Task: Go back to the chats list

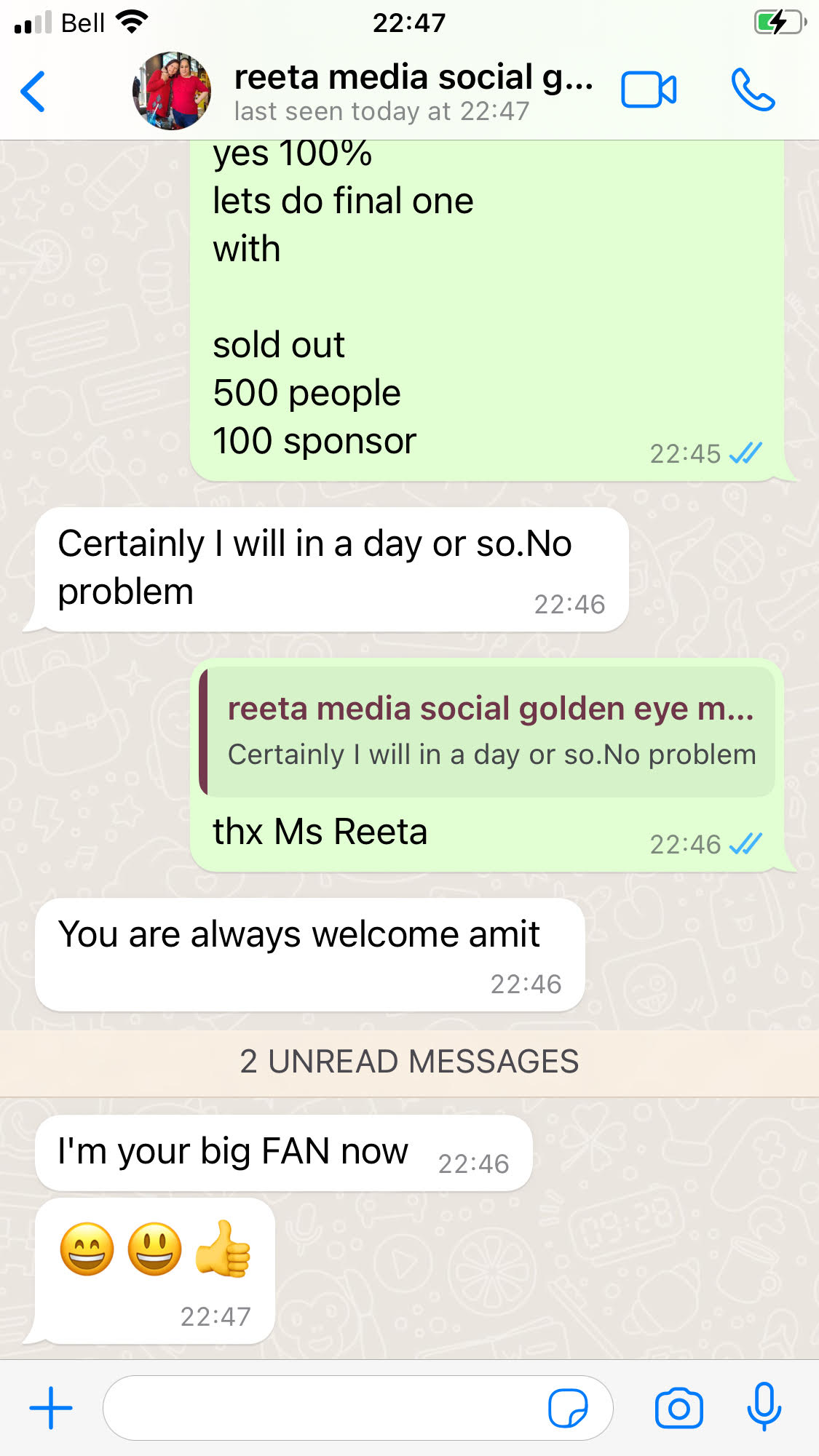Action: point(33,92)
